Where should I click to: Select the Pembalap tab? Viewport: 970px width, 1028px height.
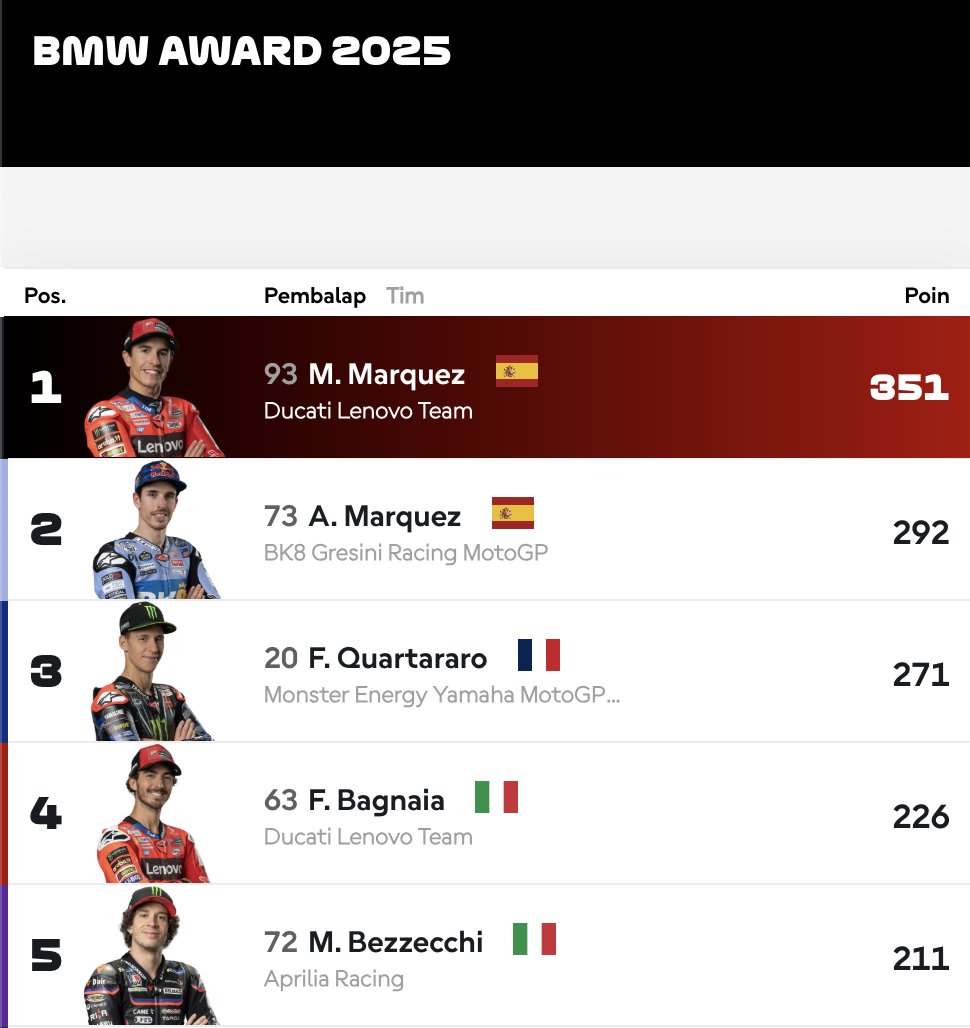click(x=314, y=296)
